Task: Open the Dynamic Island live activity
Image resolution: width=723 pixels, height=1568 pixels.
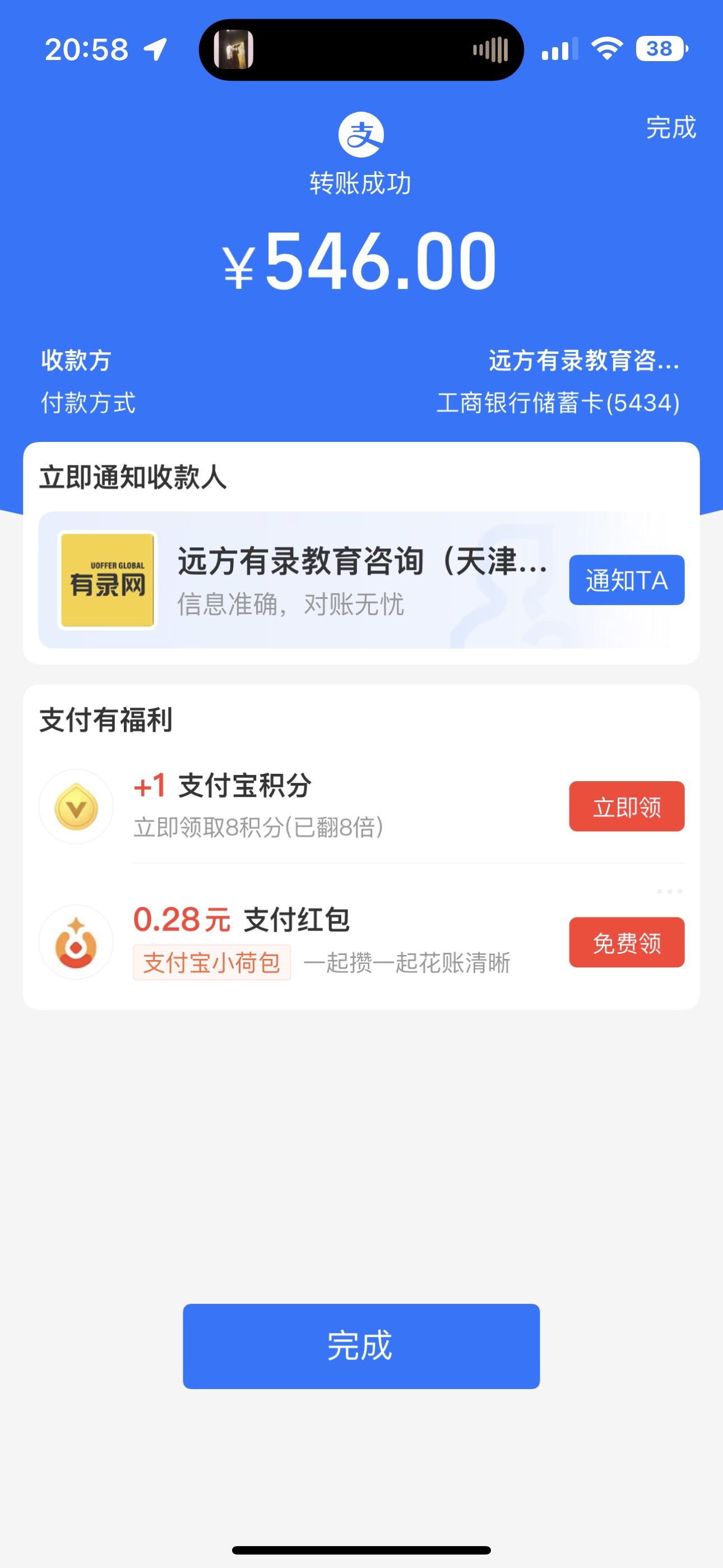Action: [361, 50]
